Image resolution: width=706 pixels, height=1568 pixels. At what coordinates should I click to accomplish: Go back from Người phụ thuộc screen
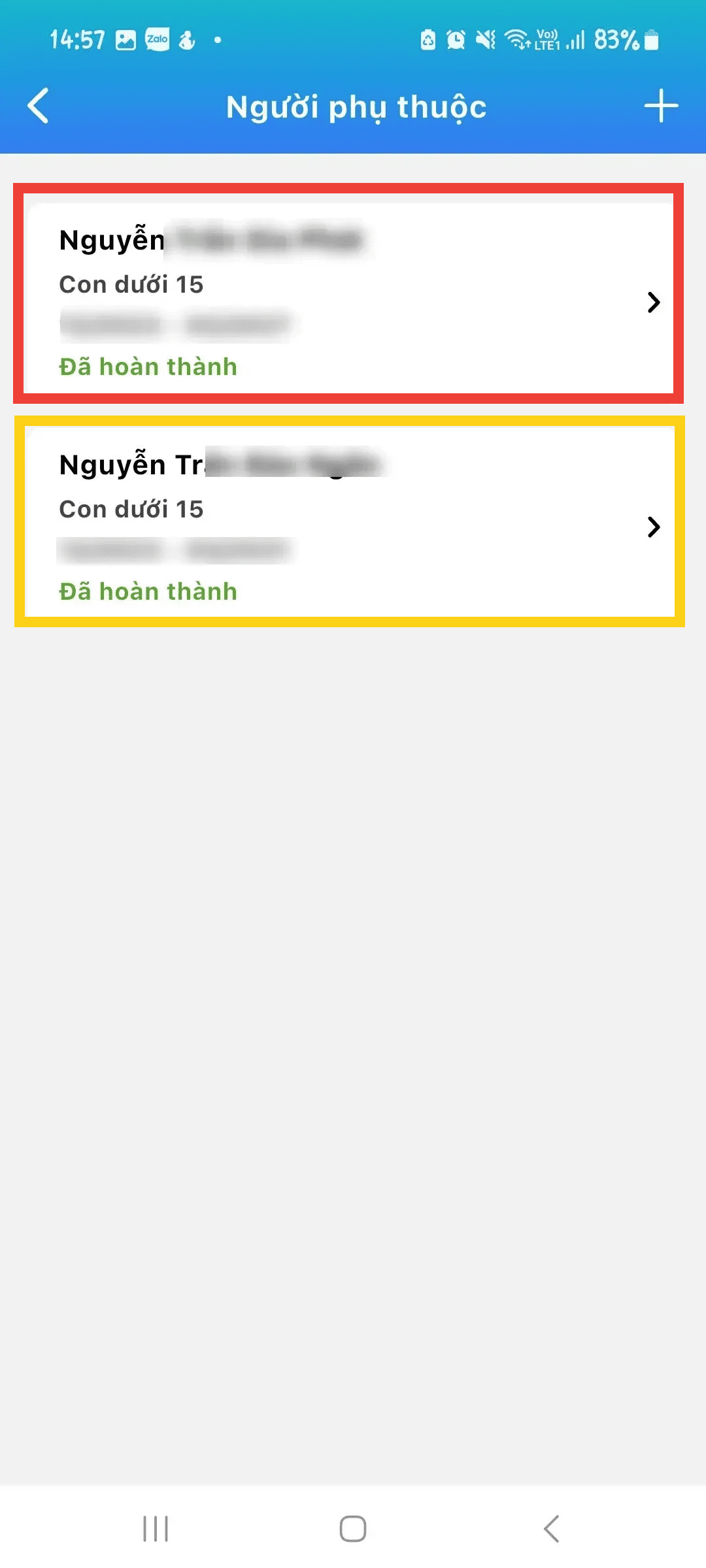pyautogui.click(x=38, y=106)
